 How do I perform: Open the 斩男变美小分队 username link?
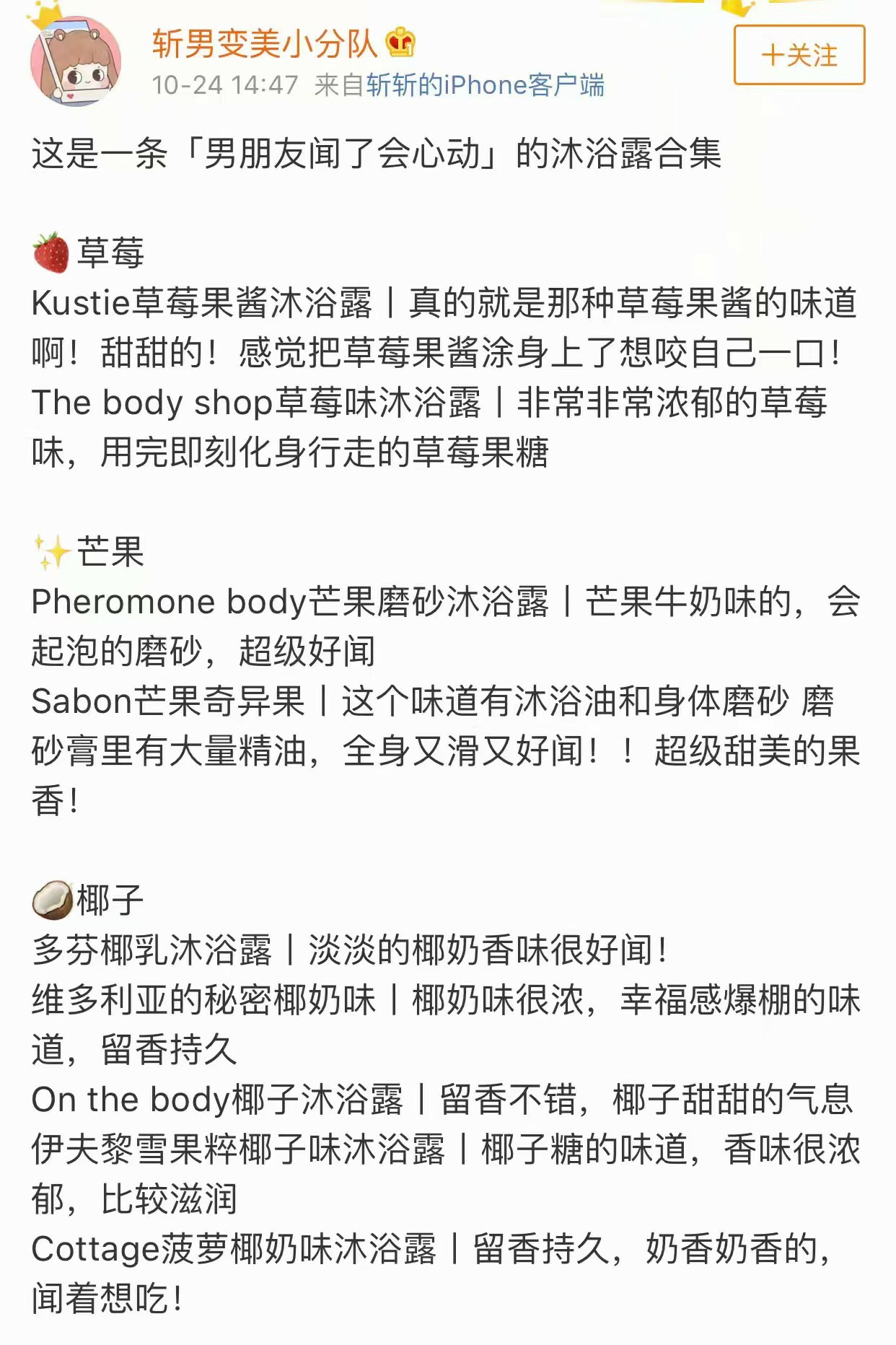[x=264, y=43]
